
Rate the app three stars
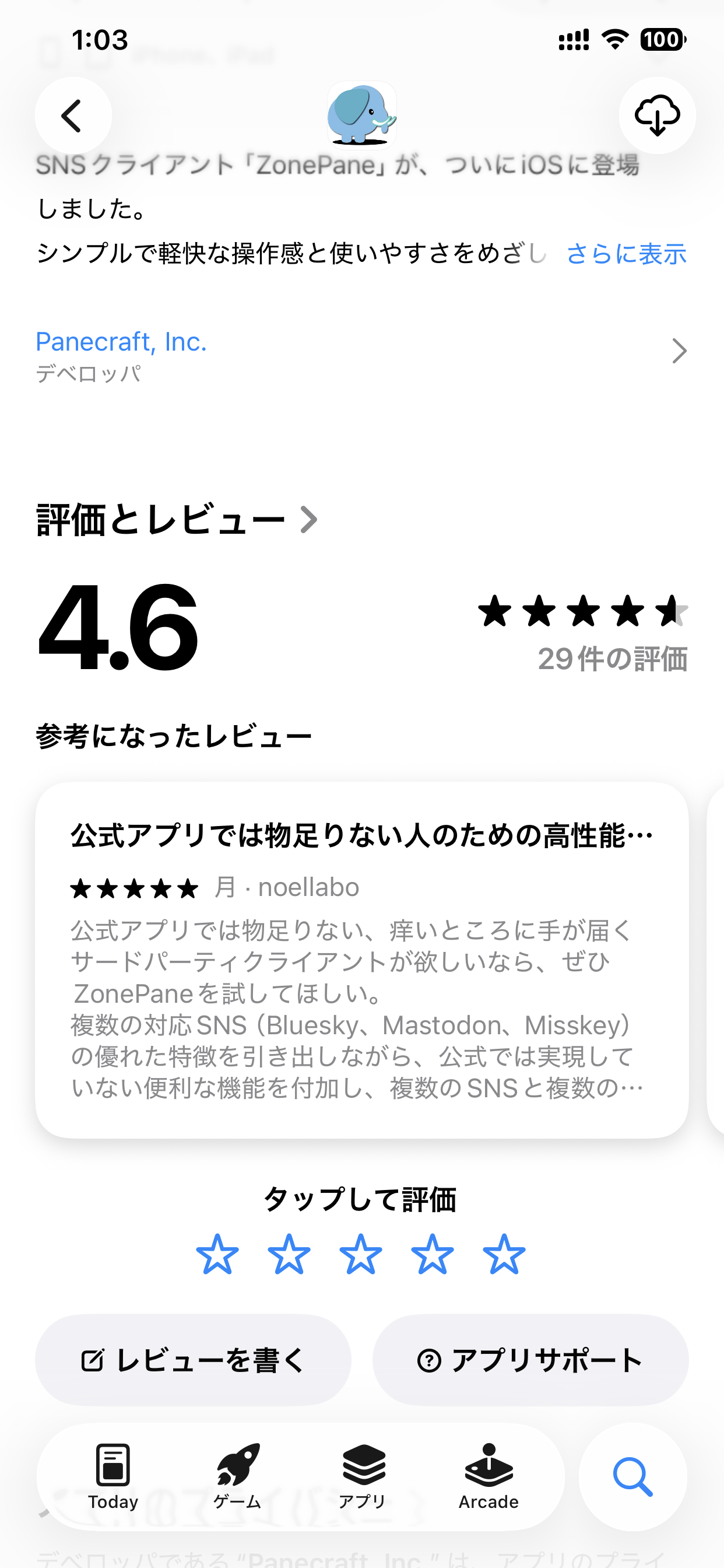point(361,1255)
